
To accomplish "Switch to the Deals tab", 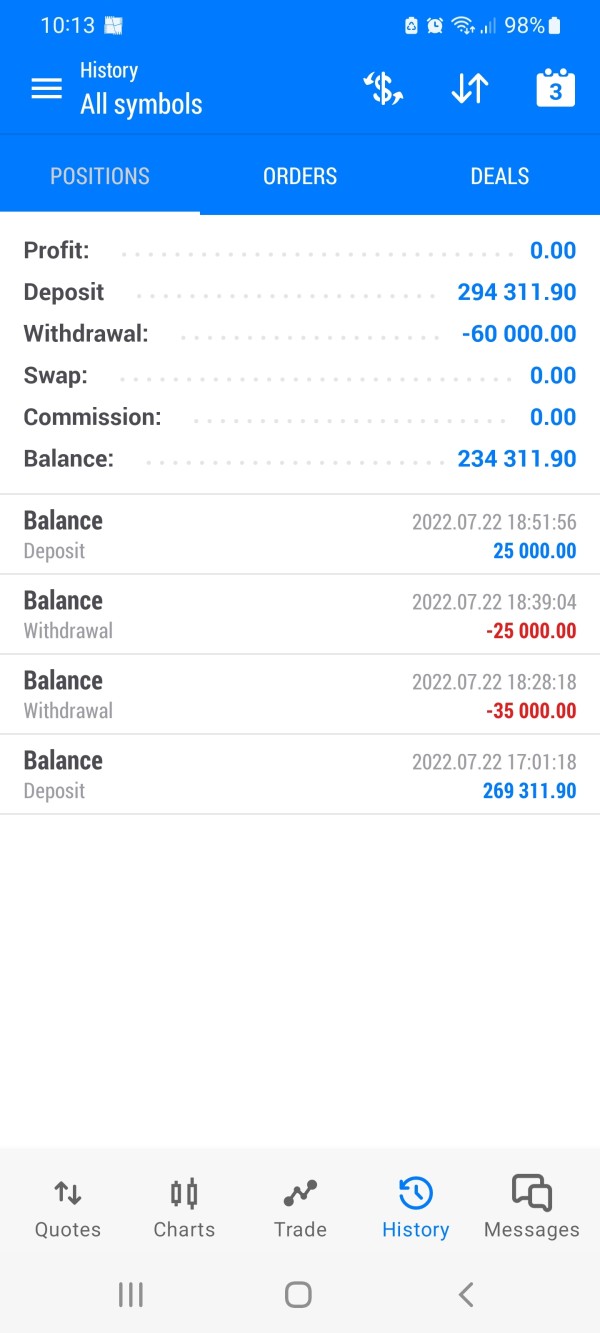I will (500, 176).
